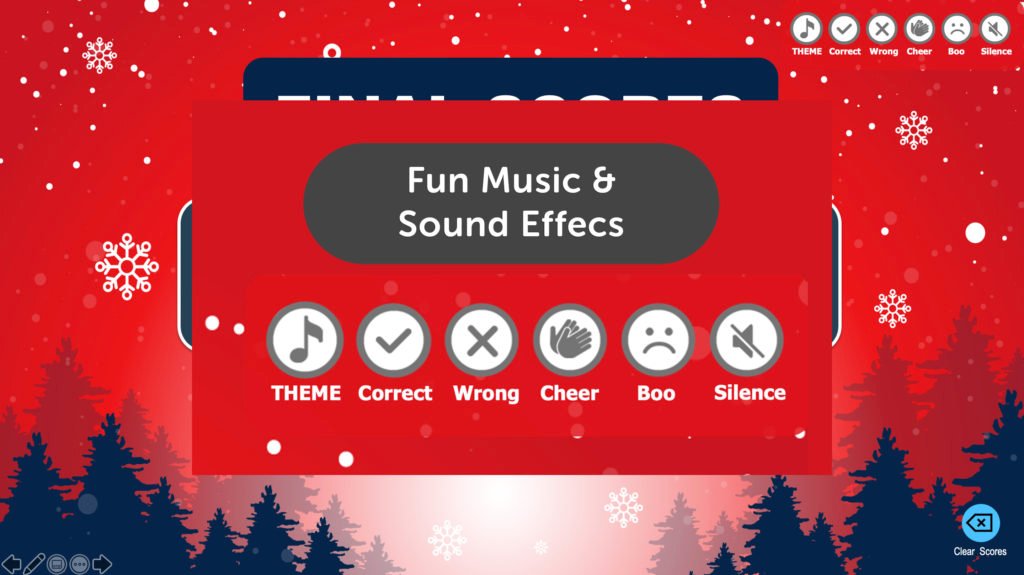Play the small THEME music toolbar icon
Image resolution: width=1024 pixels, height=575 pixels.
806,28
